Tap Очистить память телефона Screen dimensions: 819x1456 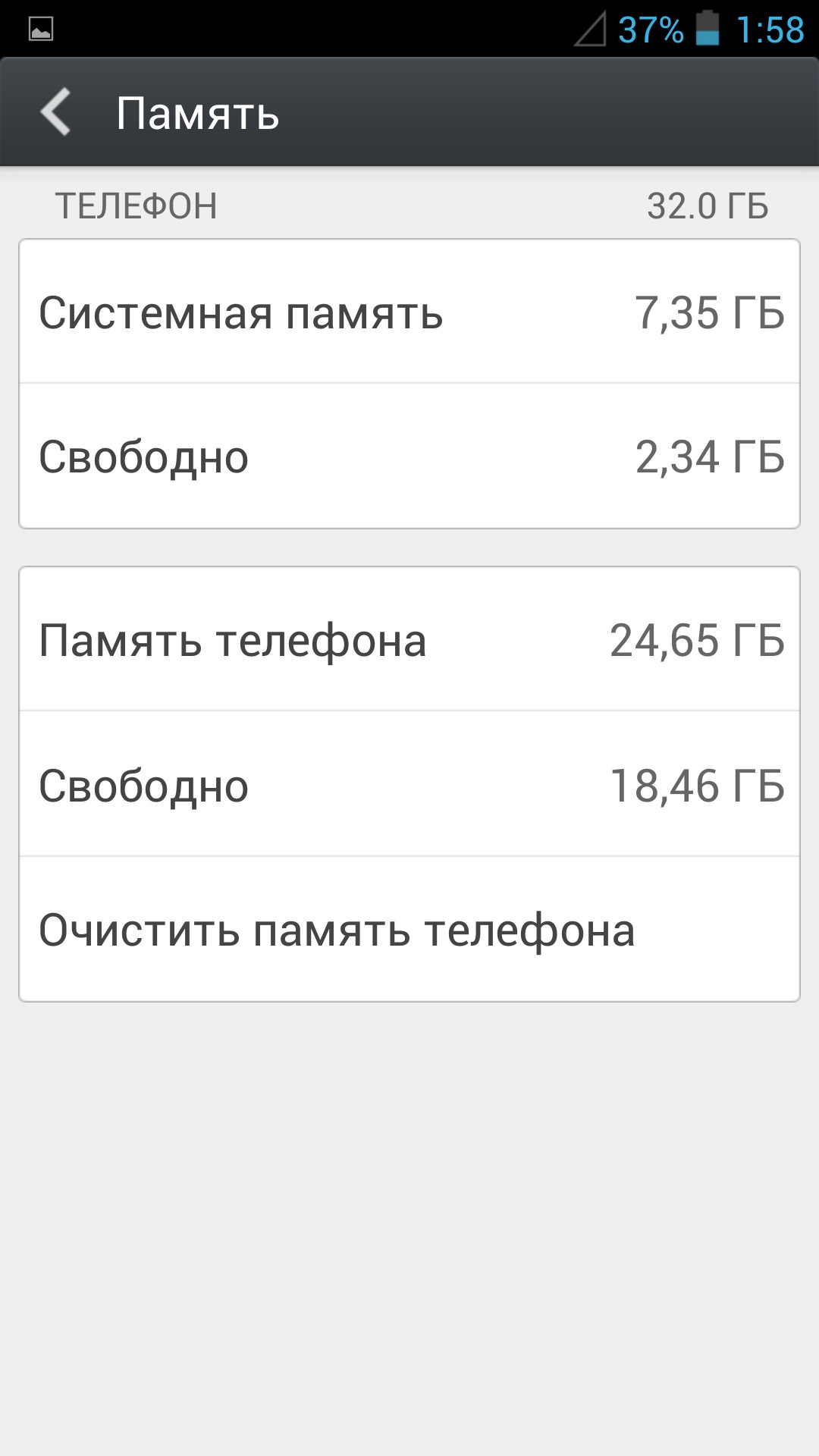tap(409, 930)
